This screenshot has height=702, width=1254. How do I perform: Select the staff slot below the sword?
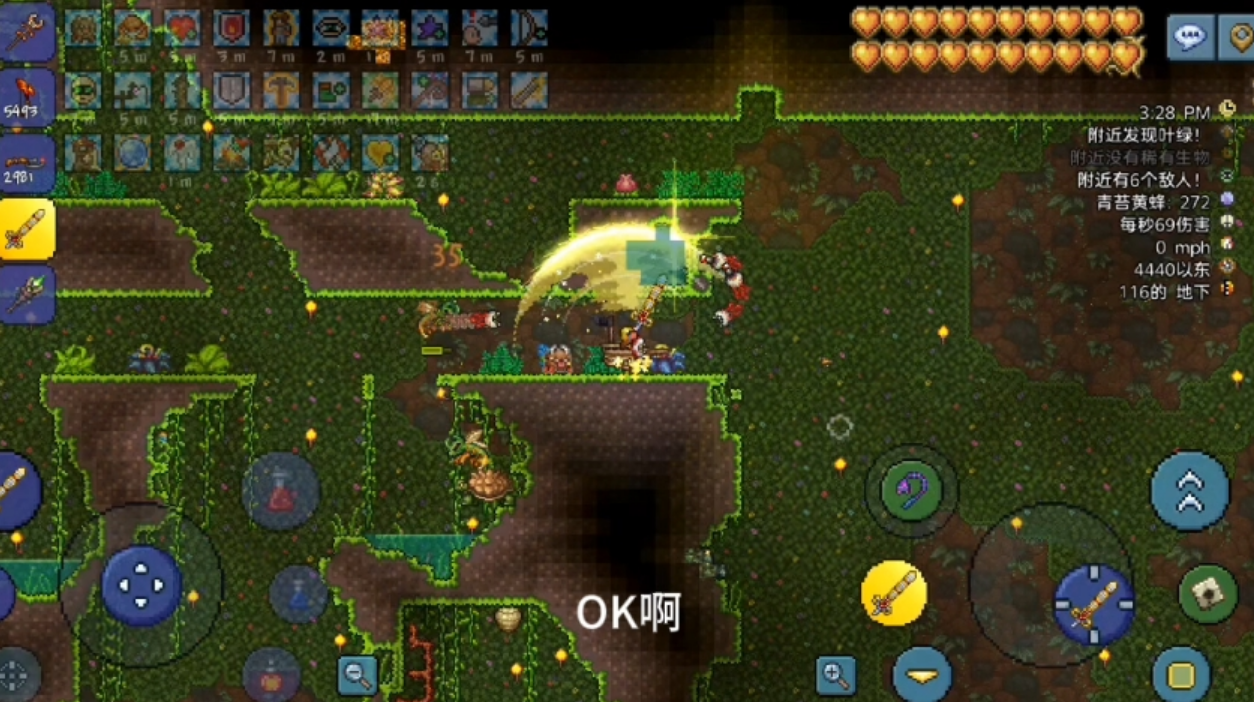click(26, 295)
